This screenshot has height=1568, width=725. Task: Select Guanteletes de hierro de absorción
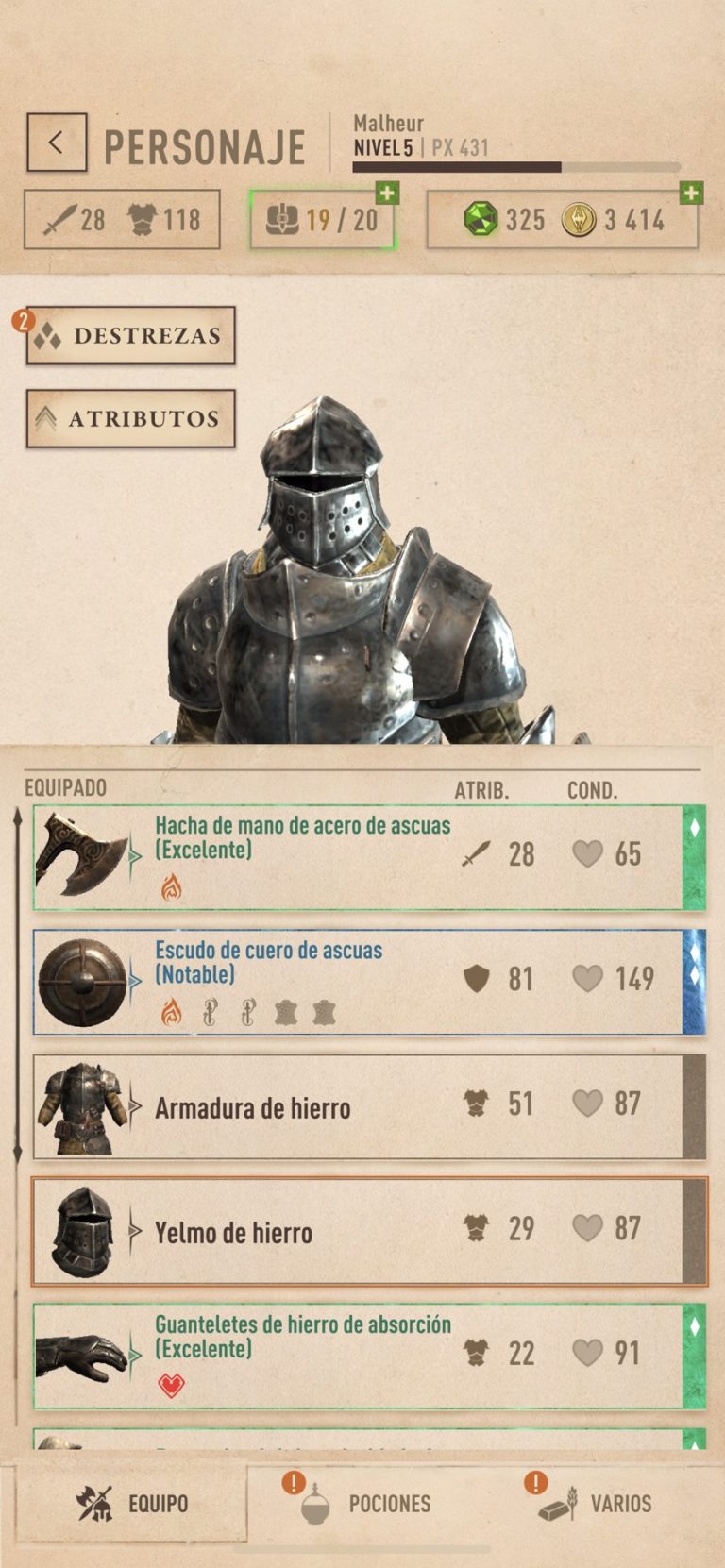(359, 1356)
